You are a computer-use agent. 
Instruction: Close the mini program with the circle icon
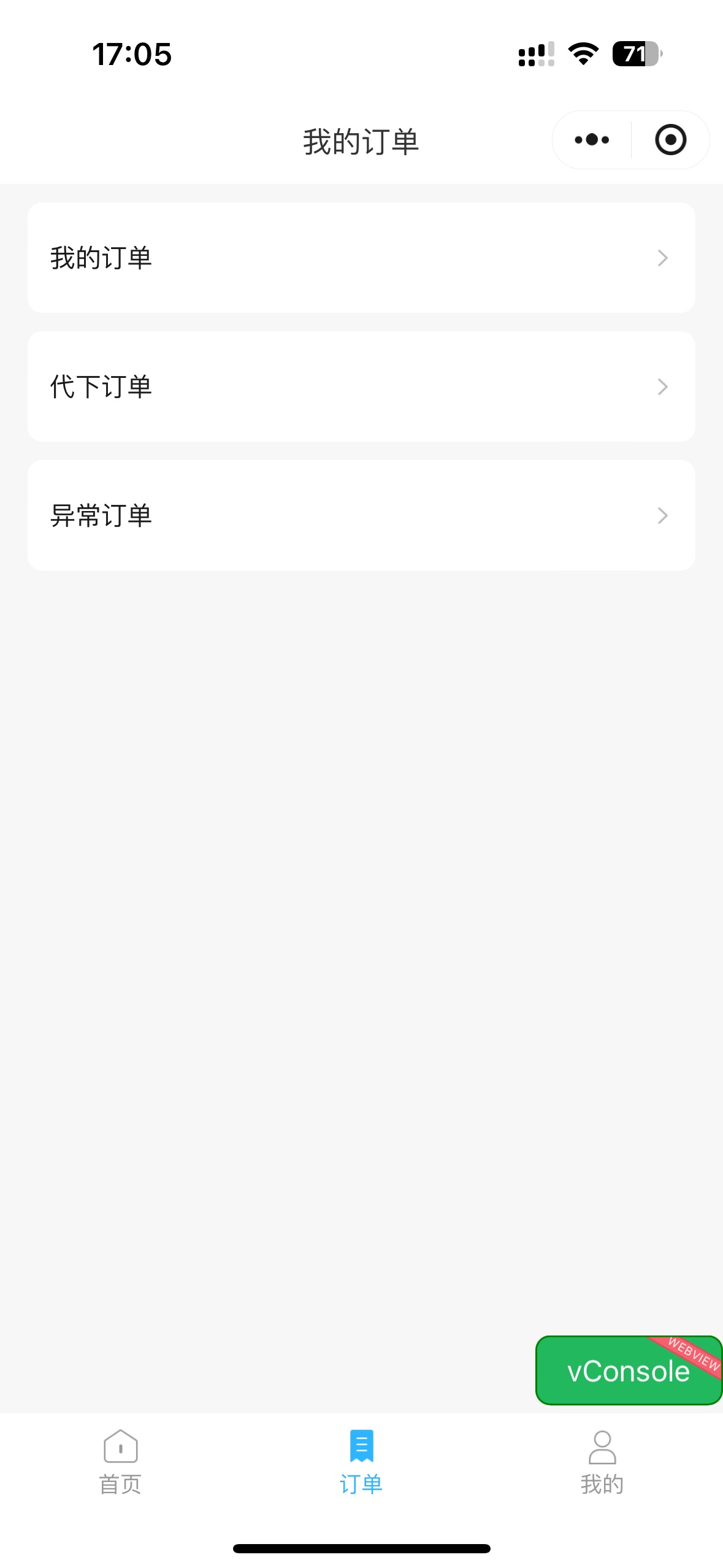pyautogui.click(x=670, y=140)
